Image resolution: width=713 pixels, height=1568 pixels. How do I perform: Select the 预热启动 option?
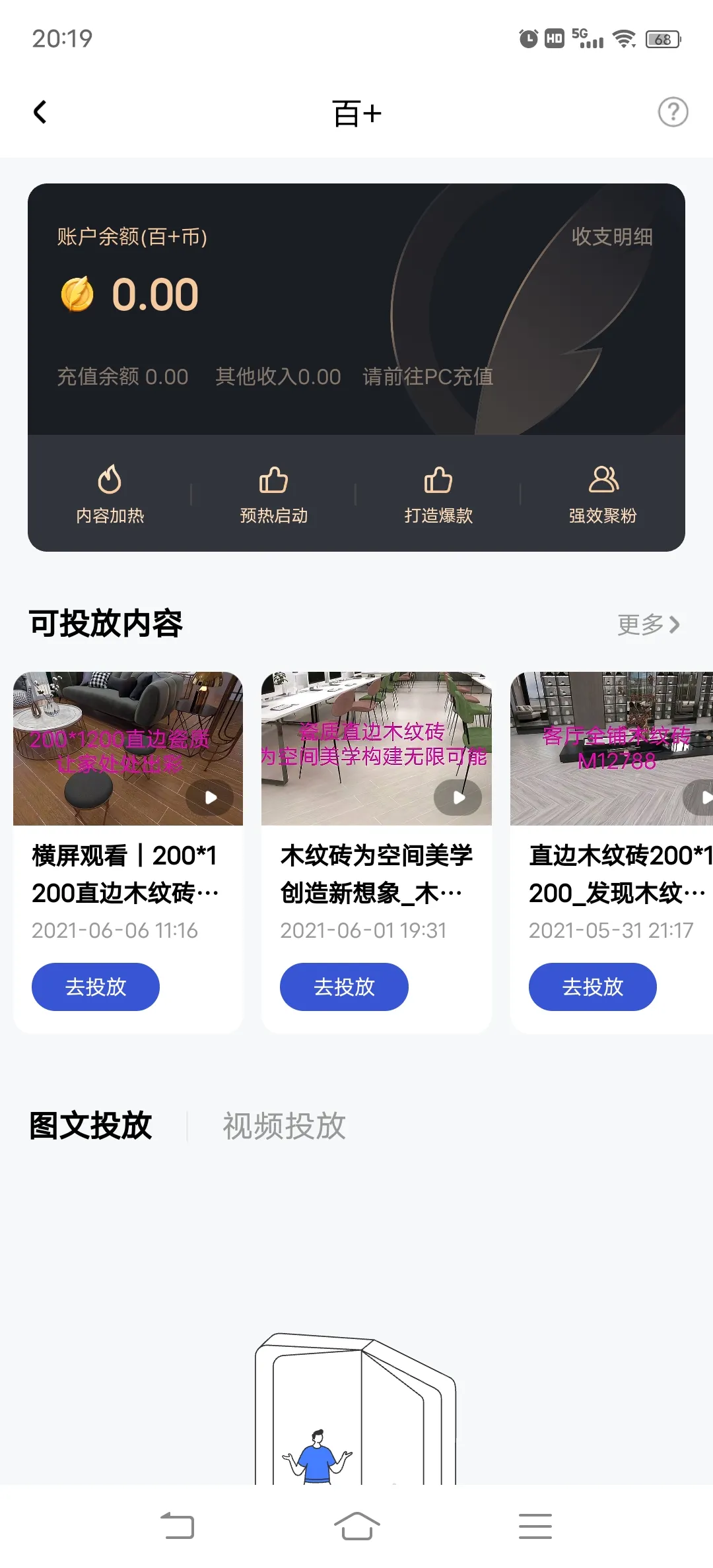(x=274, y=494)
